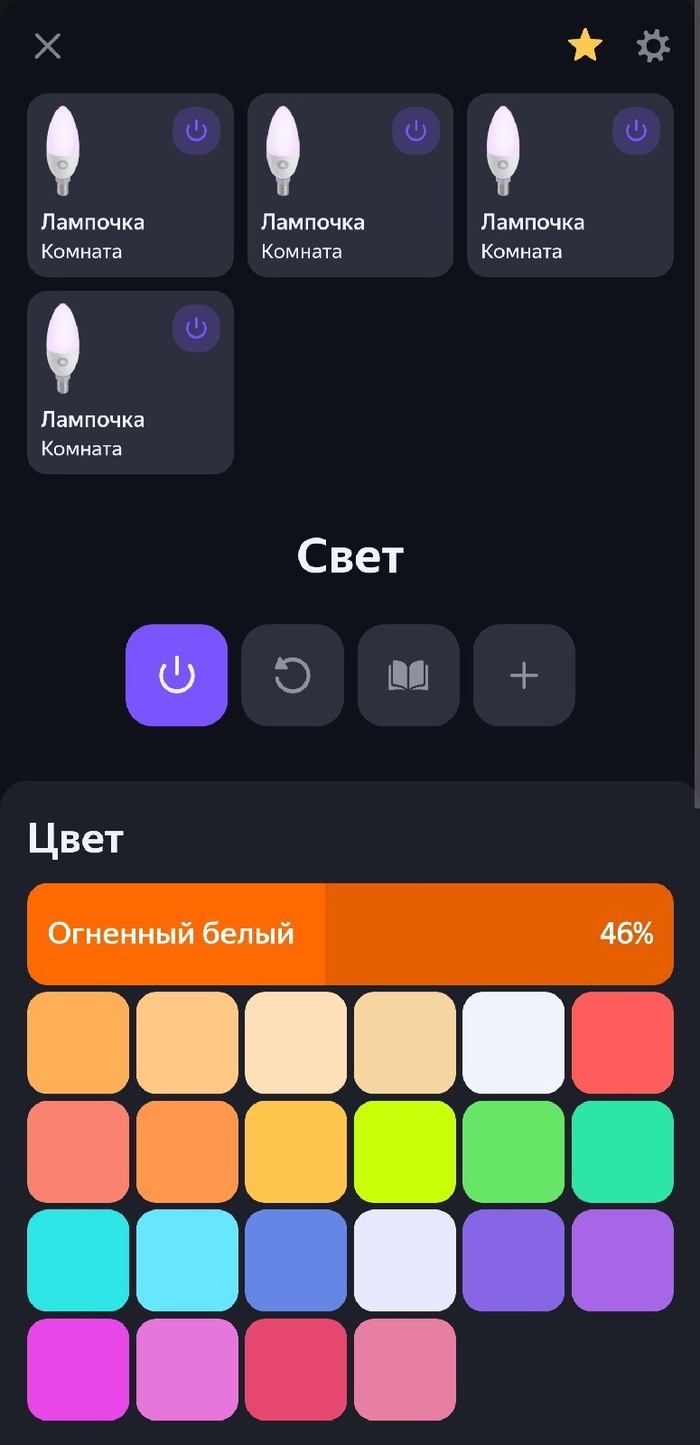
Task: Pick the lime yellow-green swatch
Action: 405,1151
